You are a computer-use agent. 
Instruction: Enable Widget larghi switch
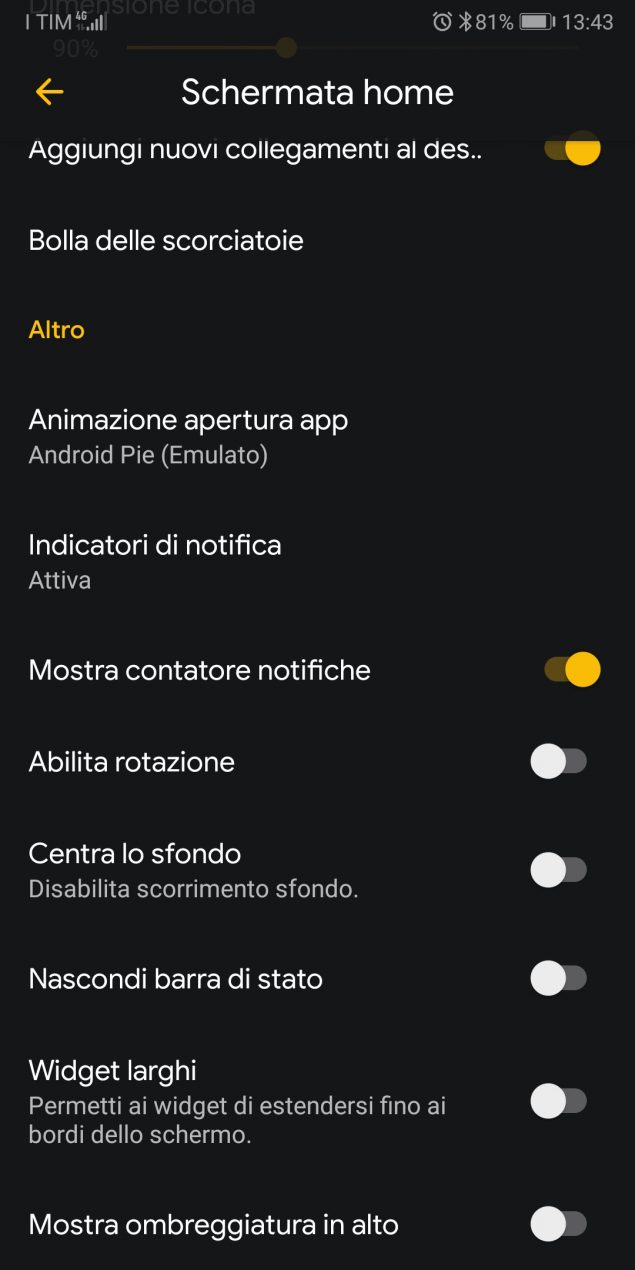(x=558, y=1102)
